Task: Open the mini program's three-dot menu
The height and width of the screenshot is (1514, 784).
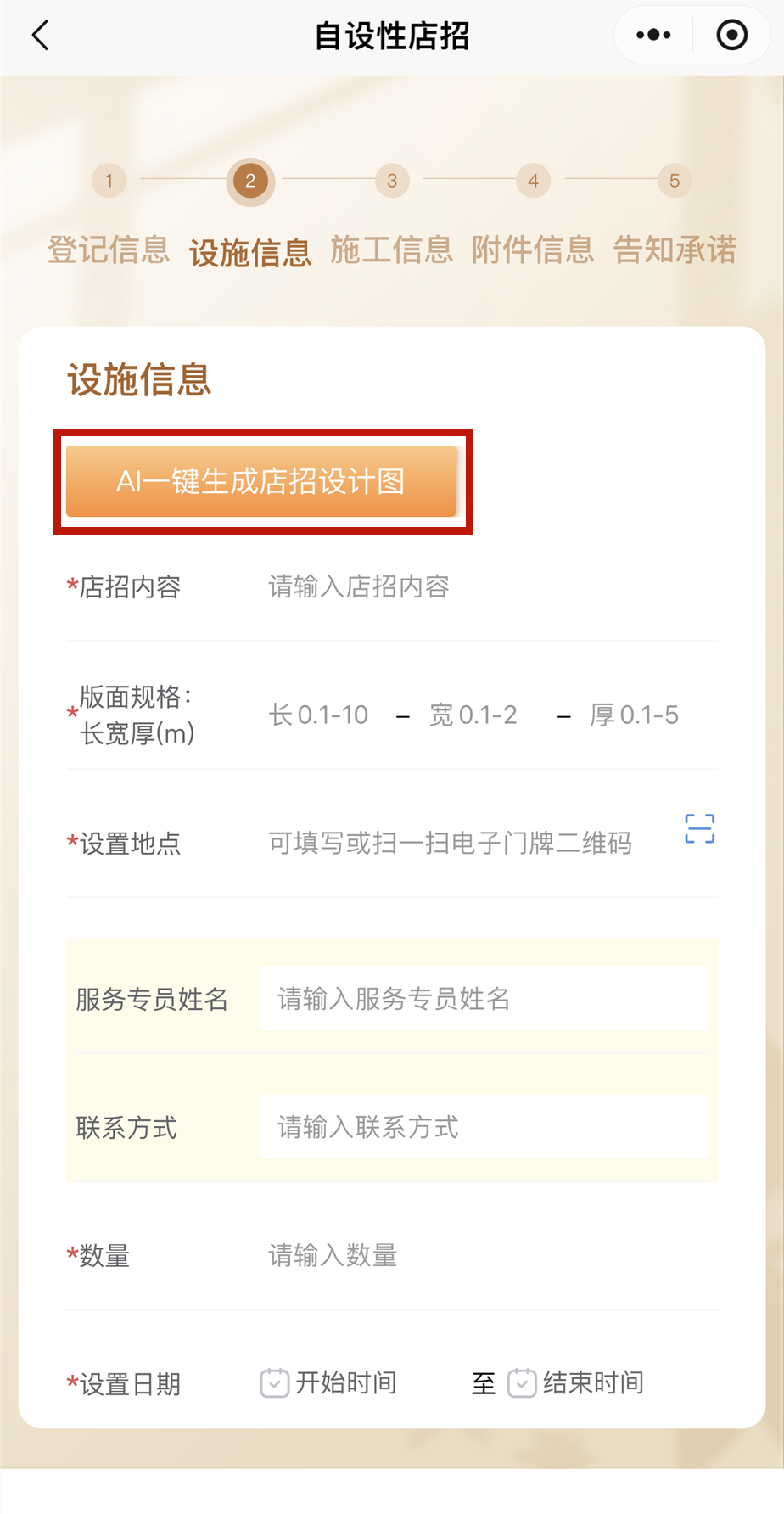Action: (653, 36)
